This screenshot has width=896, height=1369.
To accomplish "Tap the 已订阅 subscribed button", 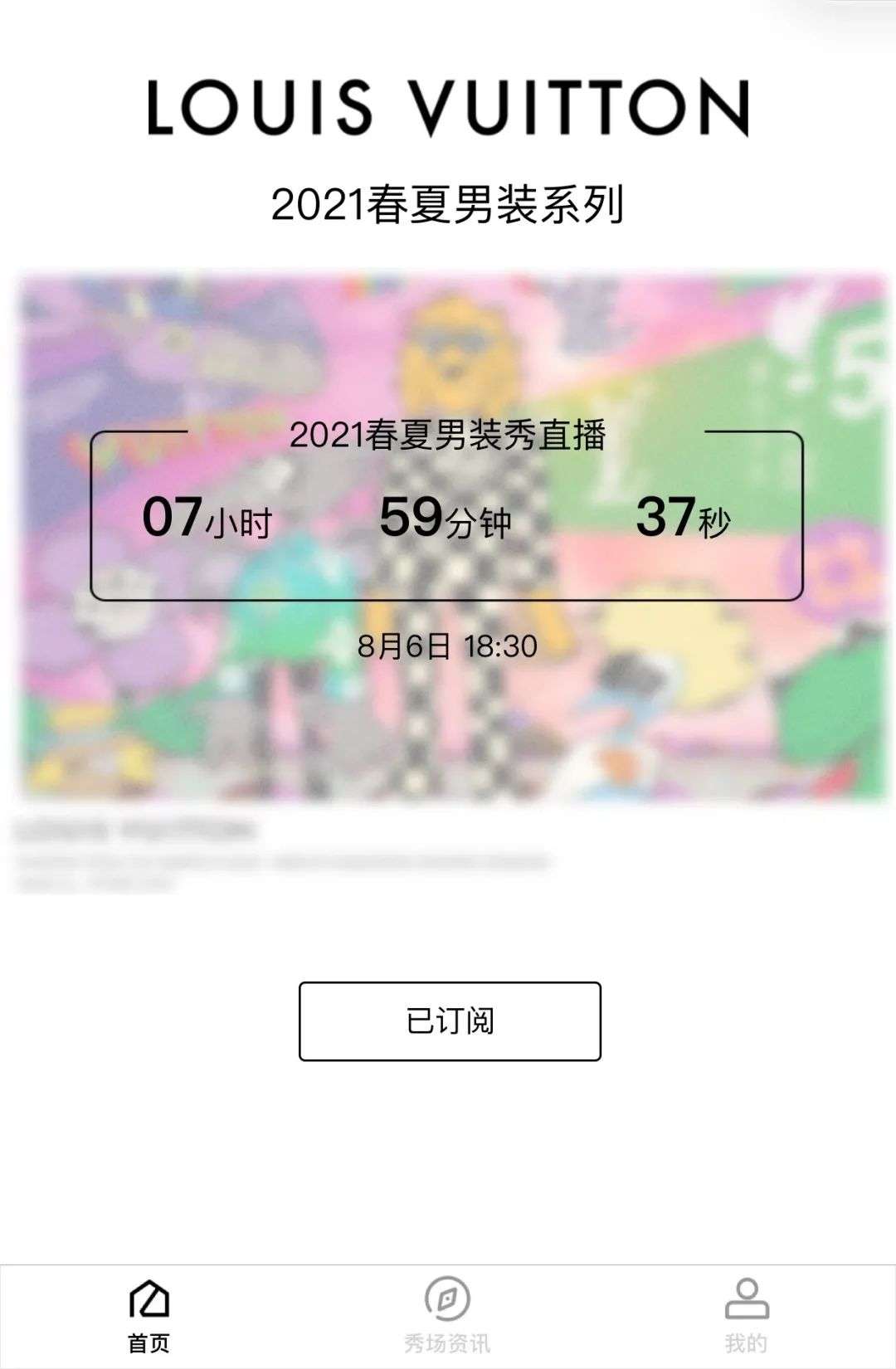I will 450,1021.
